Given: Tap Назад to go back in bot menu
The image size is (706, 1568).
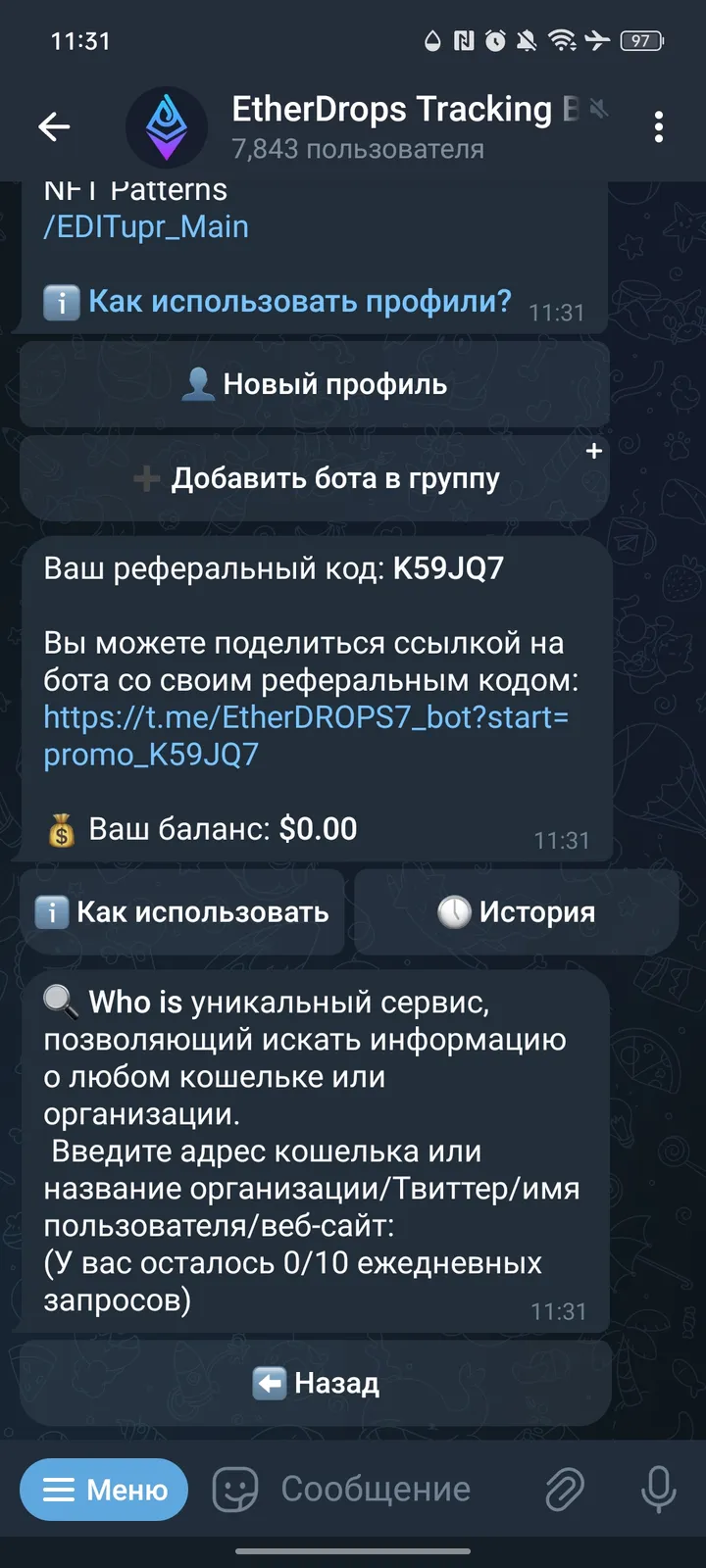Looking at the screenshot, I should [x=314, y=1384].
